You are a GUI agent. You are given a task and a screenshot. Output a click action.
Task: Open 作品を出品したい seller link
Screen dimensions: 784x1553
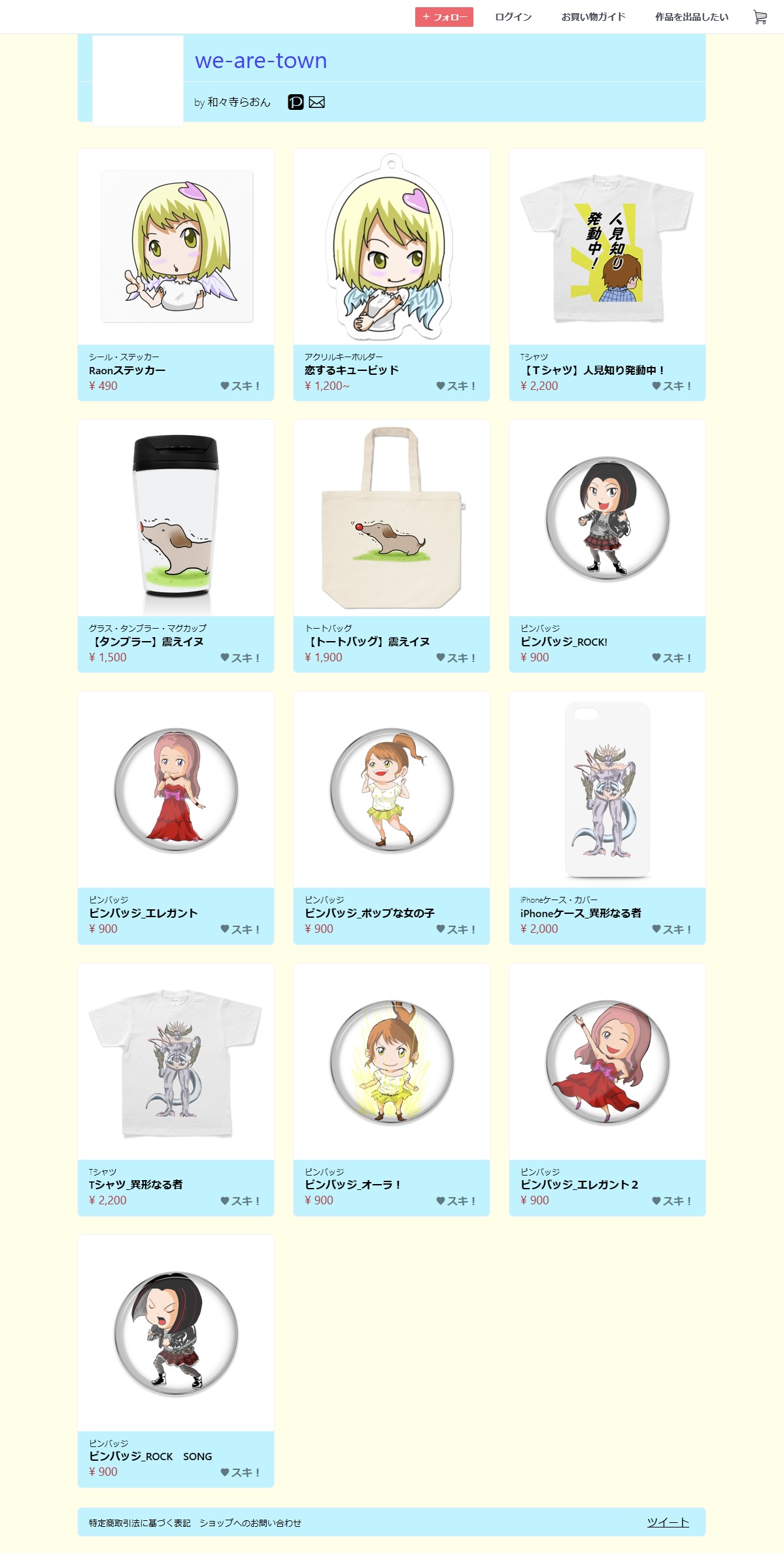pyautogui.click(x=691, y=17)
